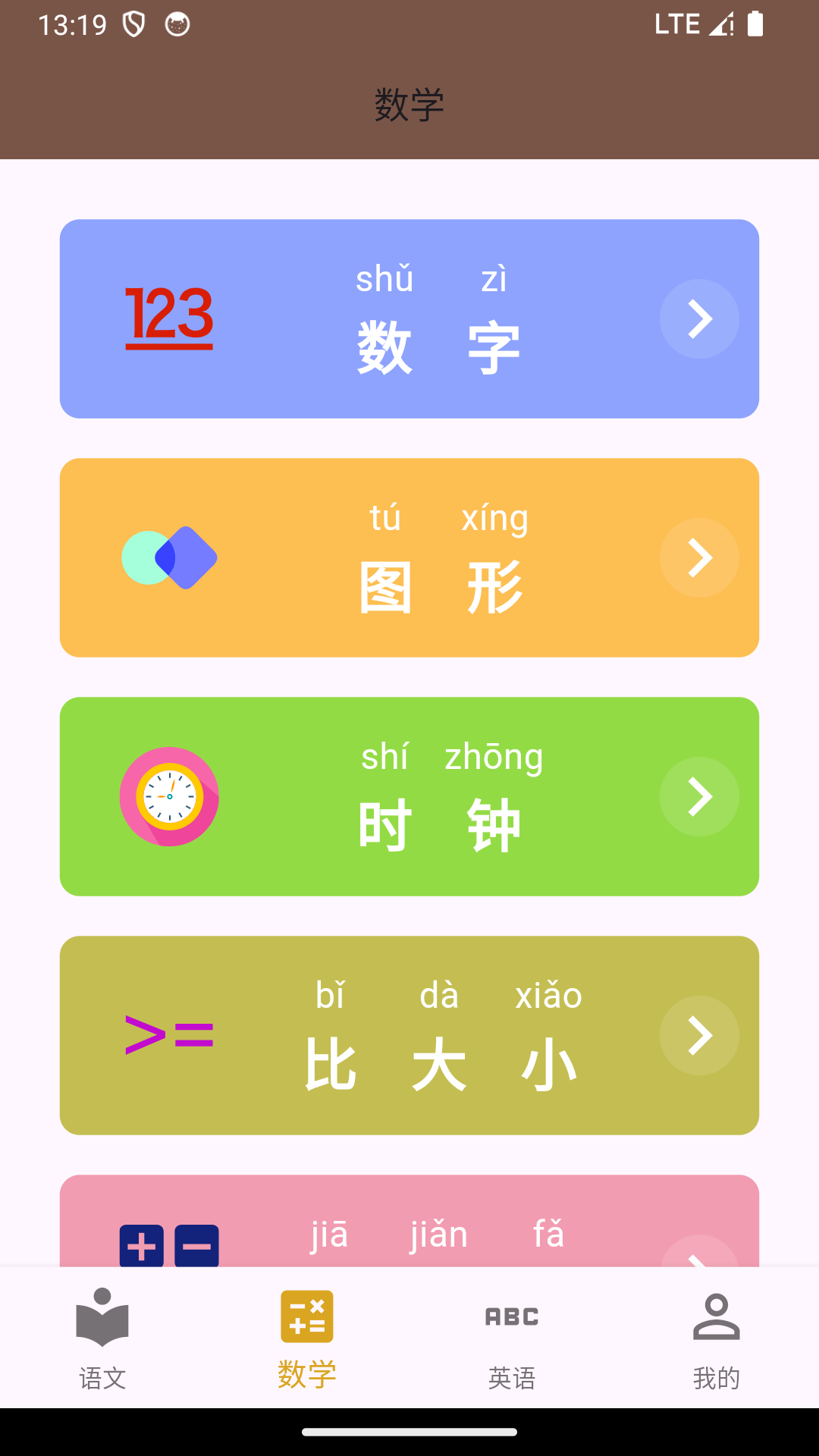This screenshot has height=1456, width=819.
Task: Open the blue 数字 lesson card
Action: coord(409,318)
